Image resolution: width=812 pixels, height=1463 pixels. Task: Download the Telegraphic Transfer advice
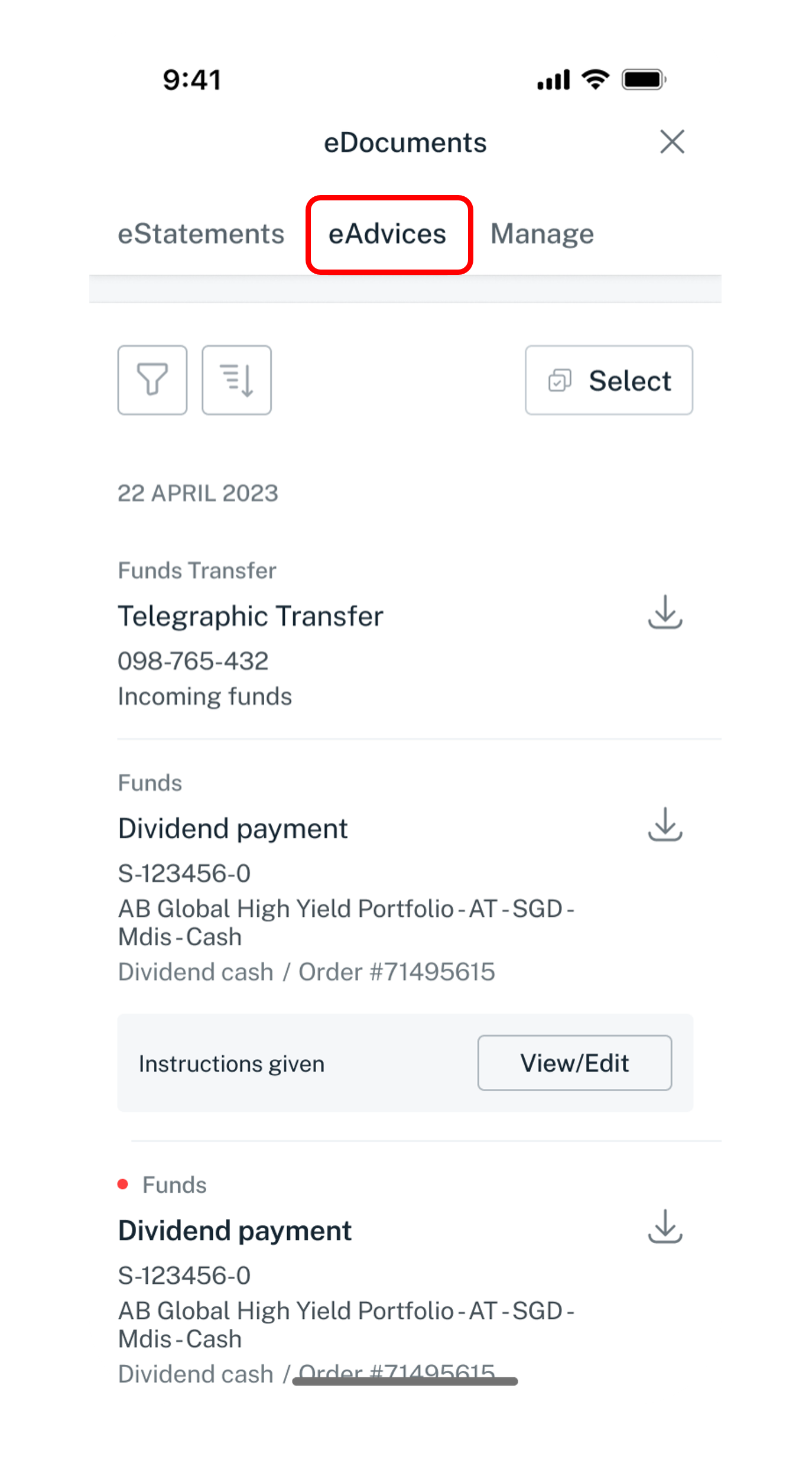tap(665, 612)
